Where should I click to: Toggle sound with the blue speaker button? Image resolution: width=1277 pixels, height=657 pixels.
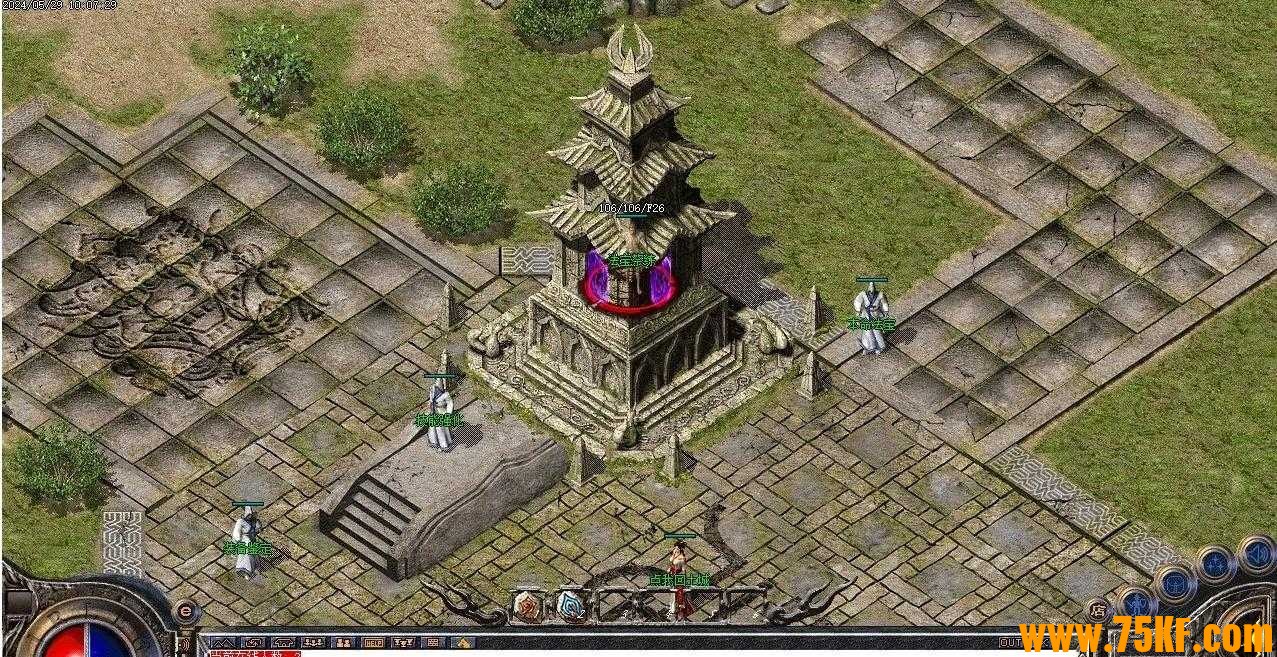pyautogui.click(x=1257, y=554)
